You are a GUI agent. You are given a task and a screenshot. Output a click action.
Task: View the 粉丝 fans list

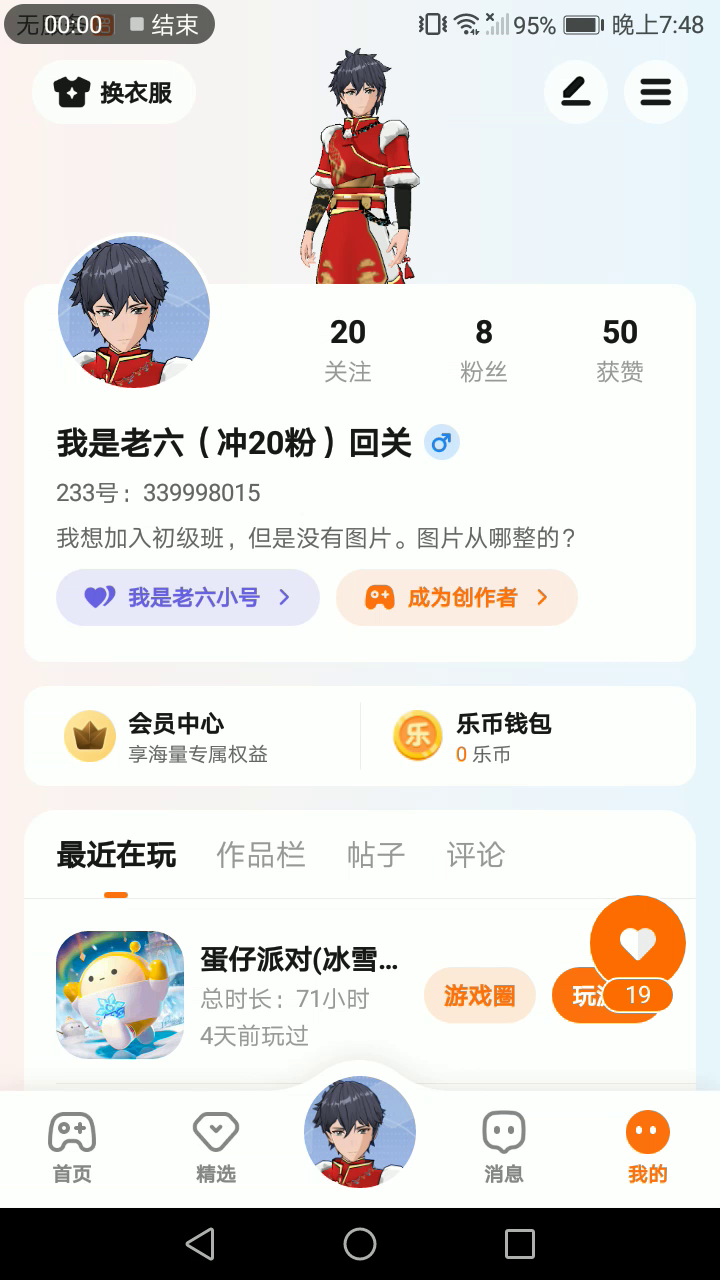tap(484, 349)
